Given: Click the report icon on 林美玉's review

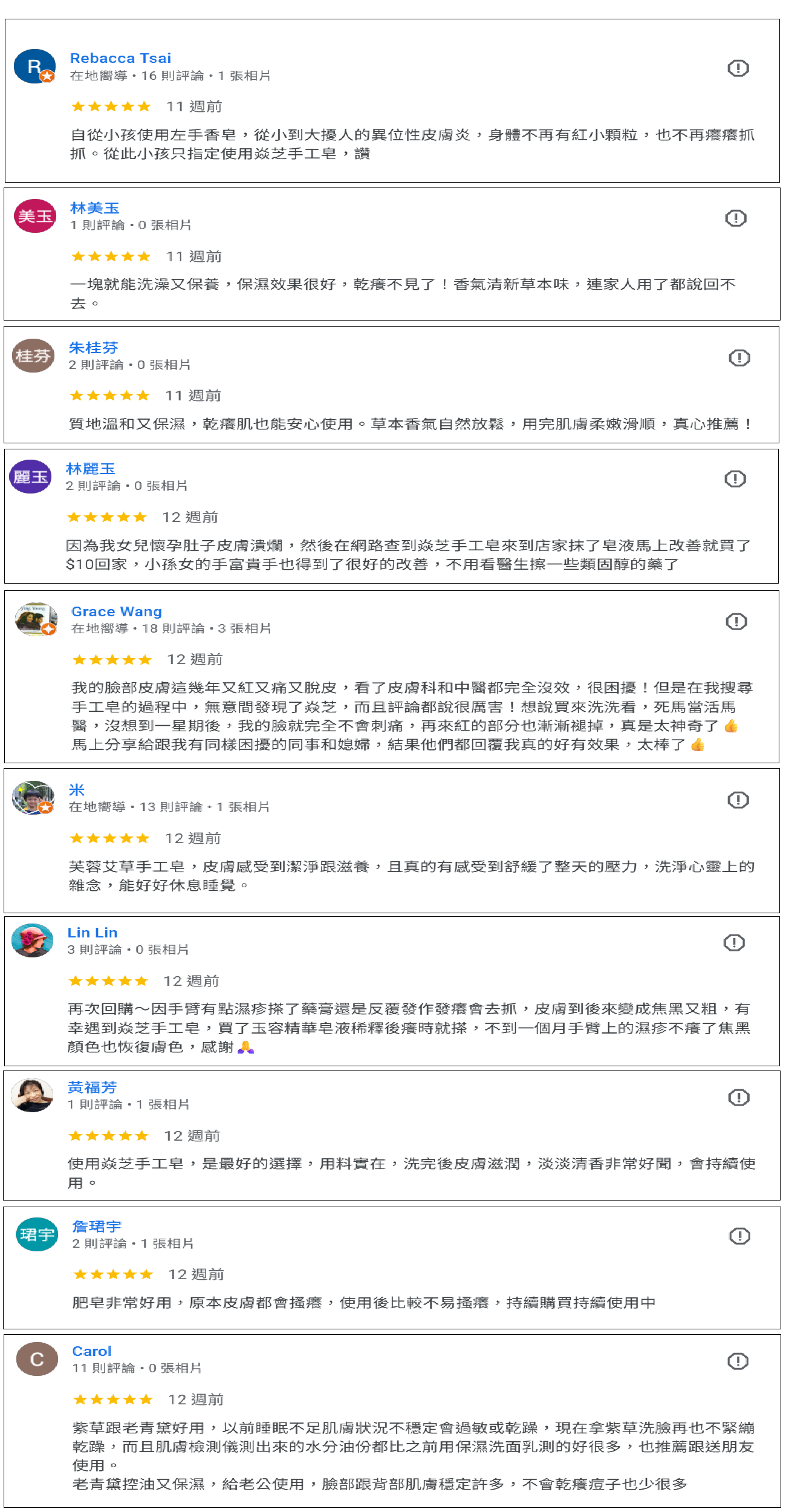Looking at the screenshot, I should click(736, 218).
